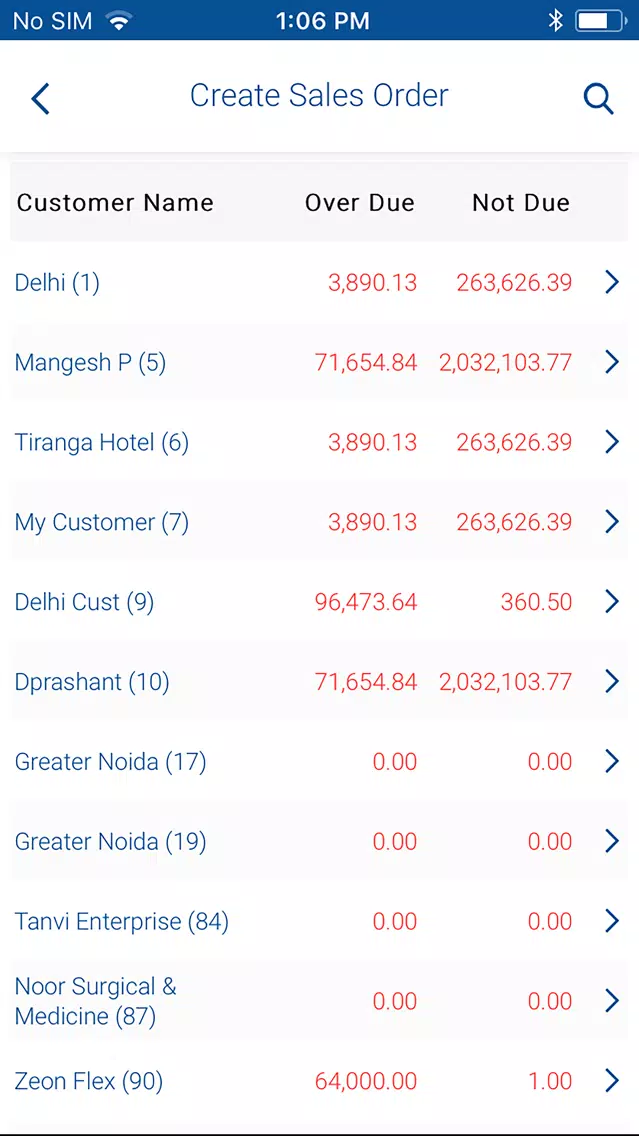Open customer Delhi (1)
This screenshot has width=639, height=1136.
click(319, 282)
